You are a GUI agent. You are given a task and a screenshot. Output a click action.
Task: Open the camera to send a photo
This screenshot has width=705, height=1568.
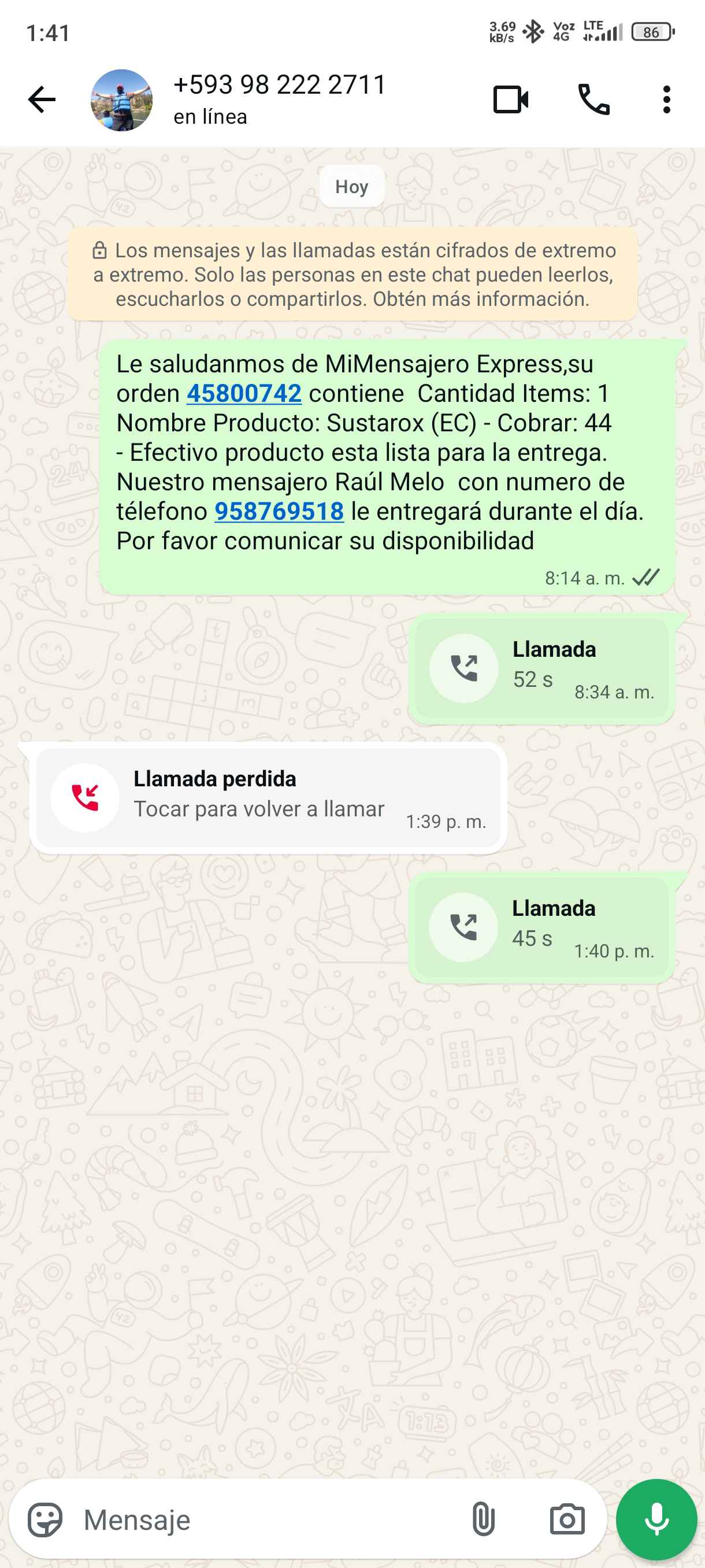pyautogui.click(x=567, y=1520)
